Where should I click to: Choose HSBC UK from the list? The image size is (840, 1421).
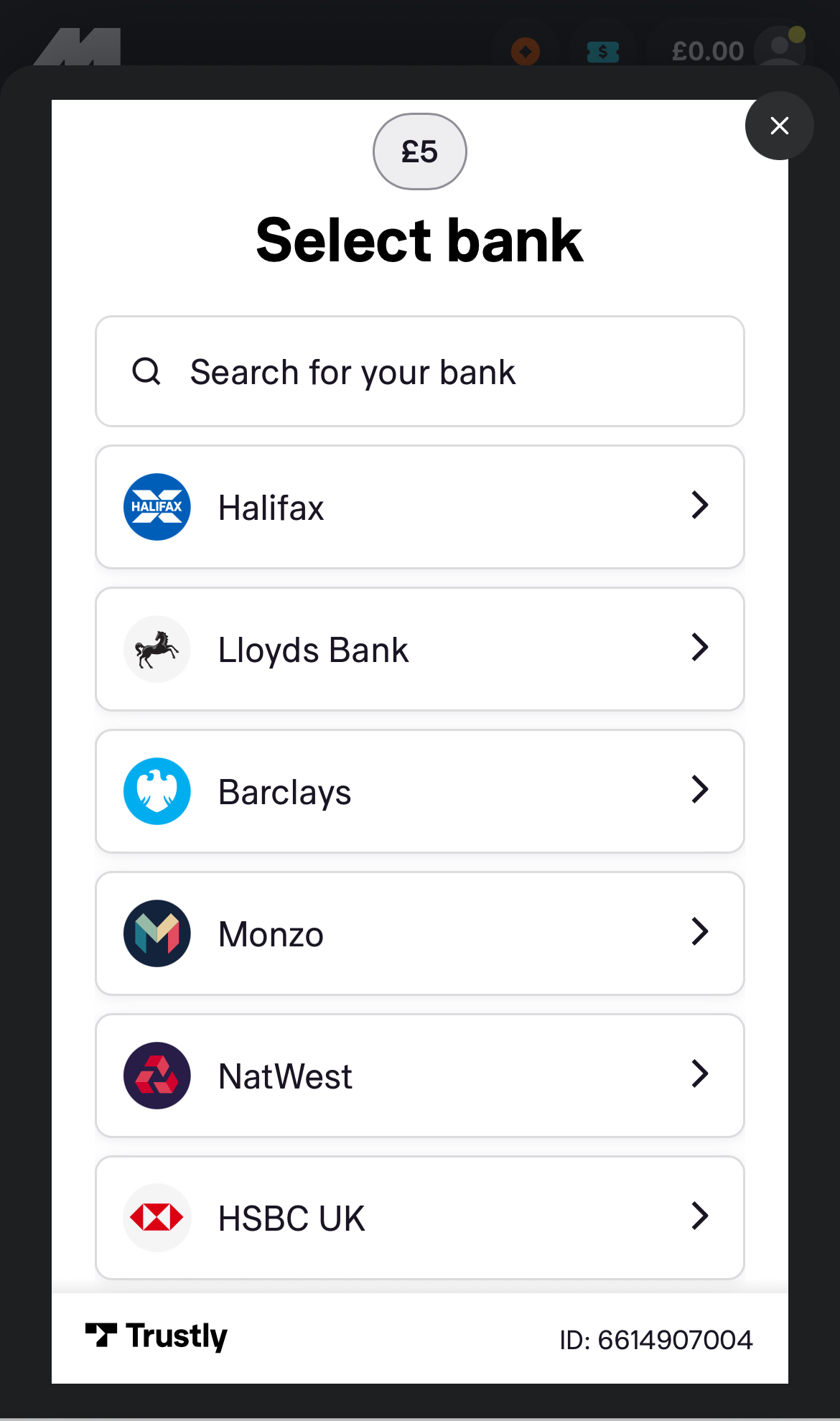coord(420,1218)
